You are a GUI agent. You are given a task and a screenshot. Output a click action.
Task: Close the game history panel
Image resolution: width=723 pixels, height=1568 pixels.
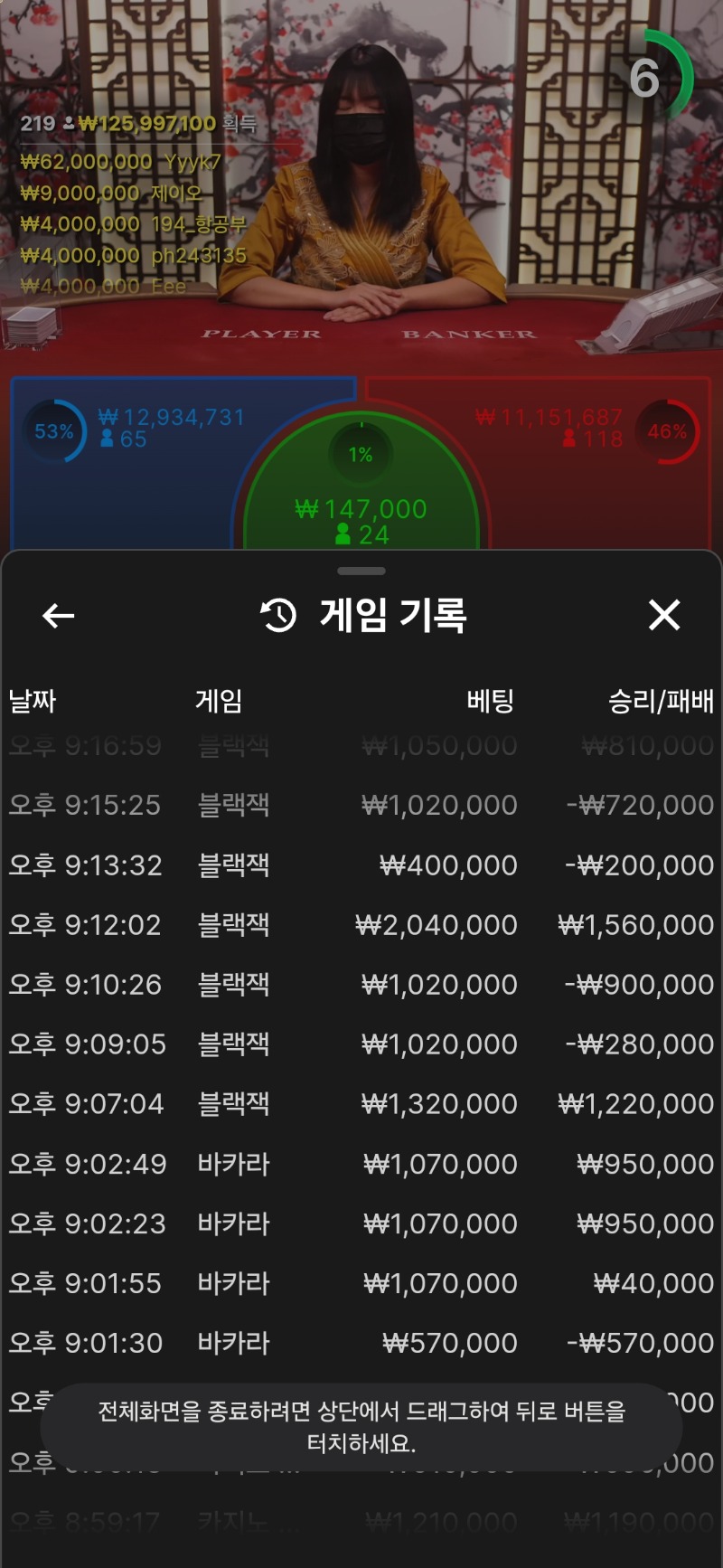click(x=664, y=616)
